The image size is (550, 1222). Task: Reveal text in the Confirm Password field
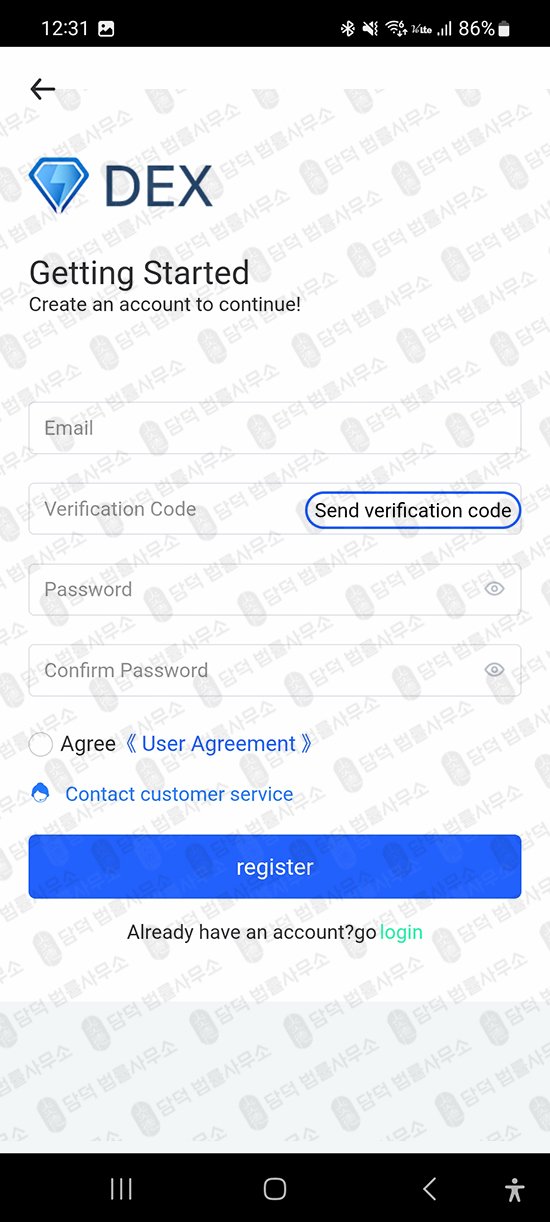[x=494, y=670]
